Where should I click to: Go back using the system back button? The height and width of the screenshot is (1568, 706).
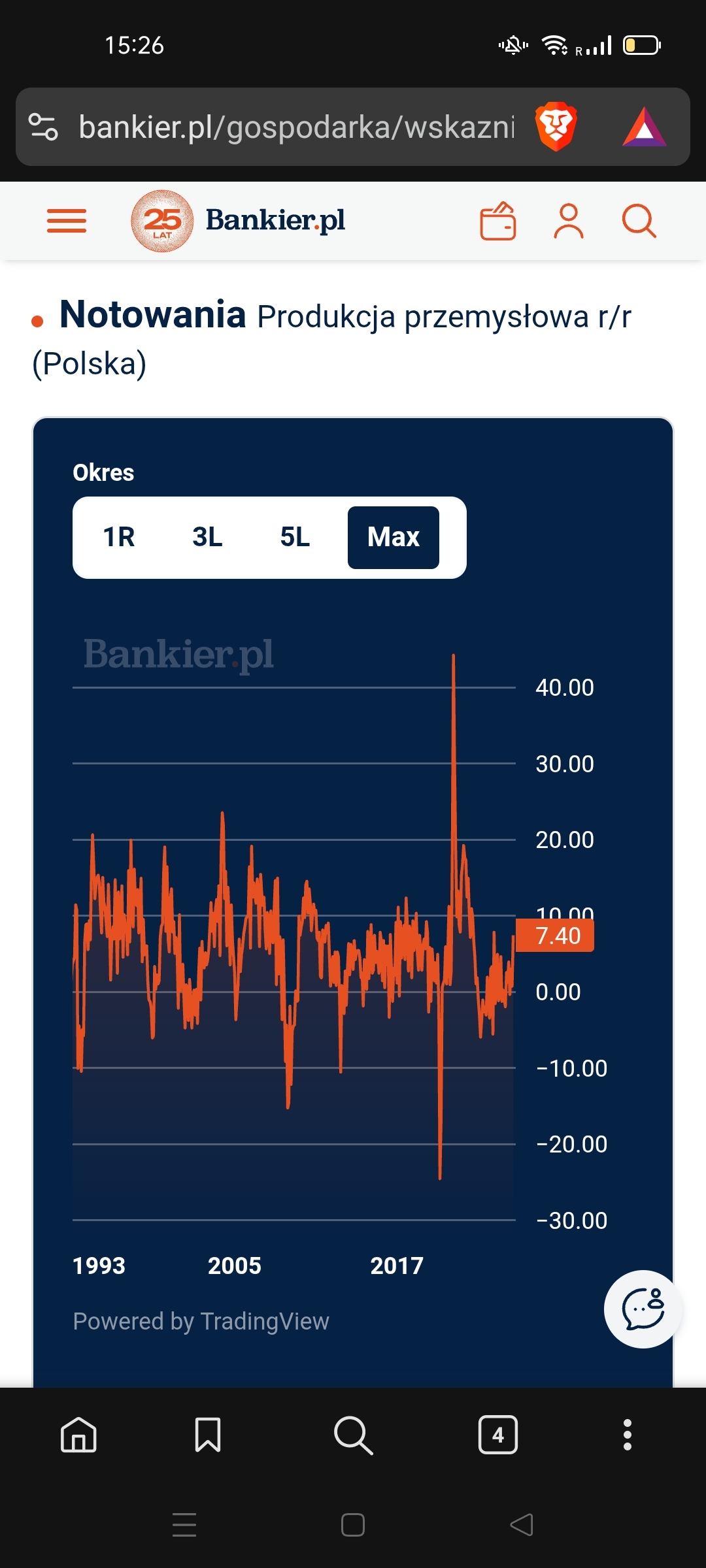(522, 1525)
